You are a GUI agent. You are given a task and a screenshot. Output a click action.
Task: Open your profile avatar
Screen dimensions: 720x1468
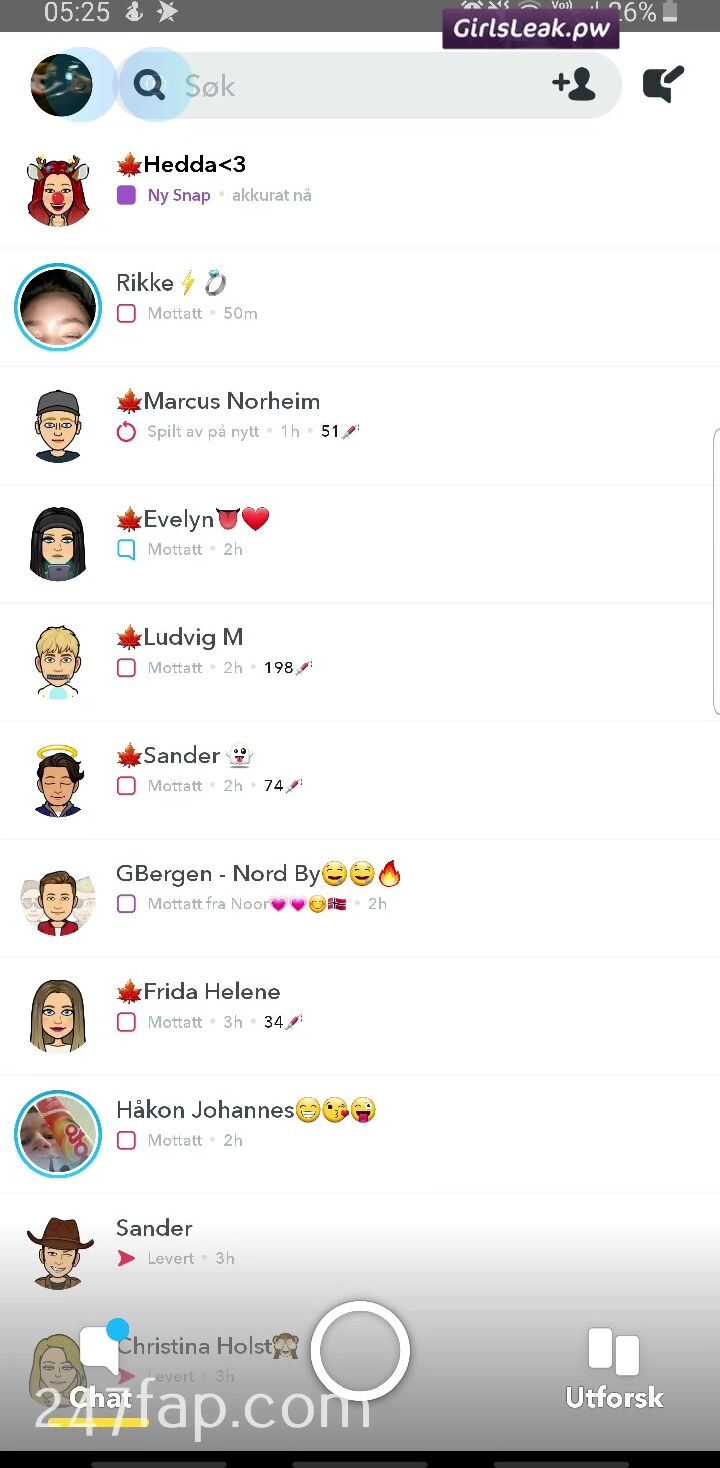[61, 85]
